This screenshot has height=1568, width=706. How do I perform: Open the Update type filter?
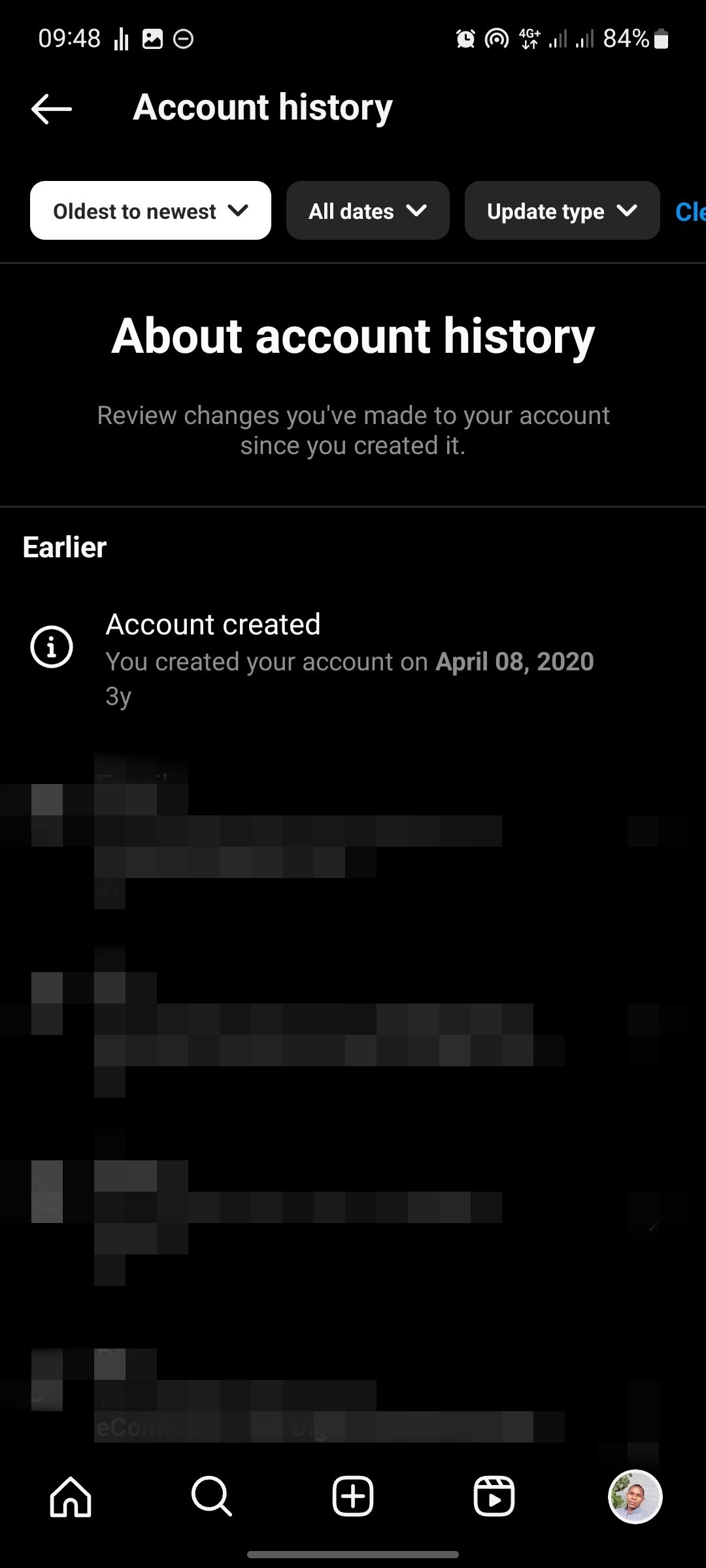click(x=562, y=210)
